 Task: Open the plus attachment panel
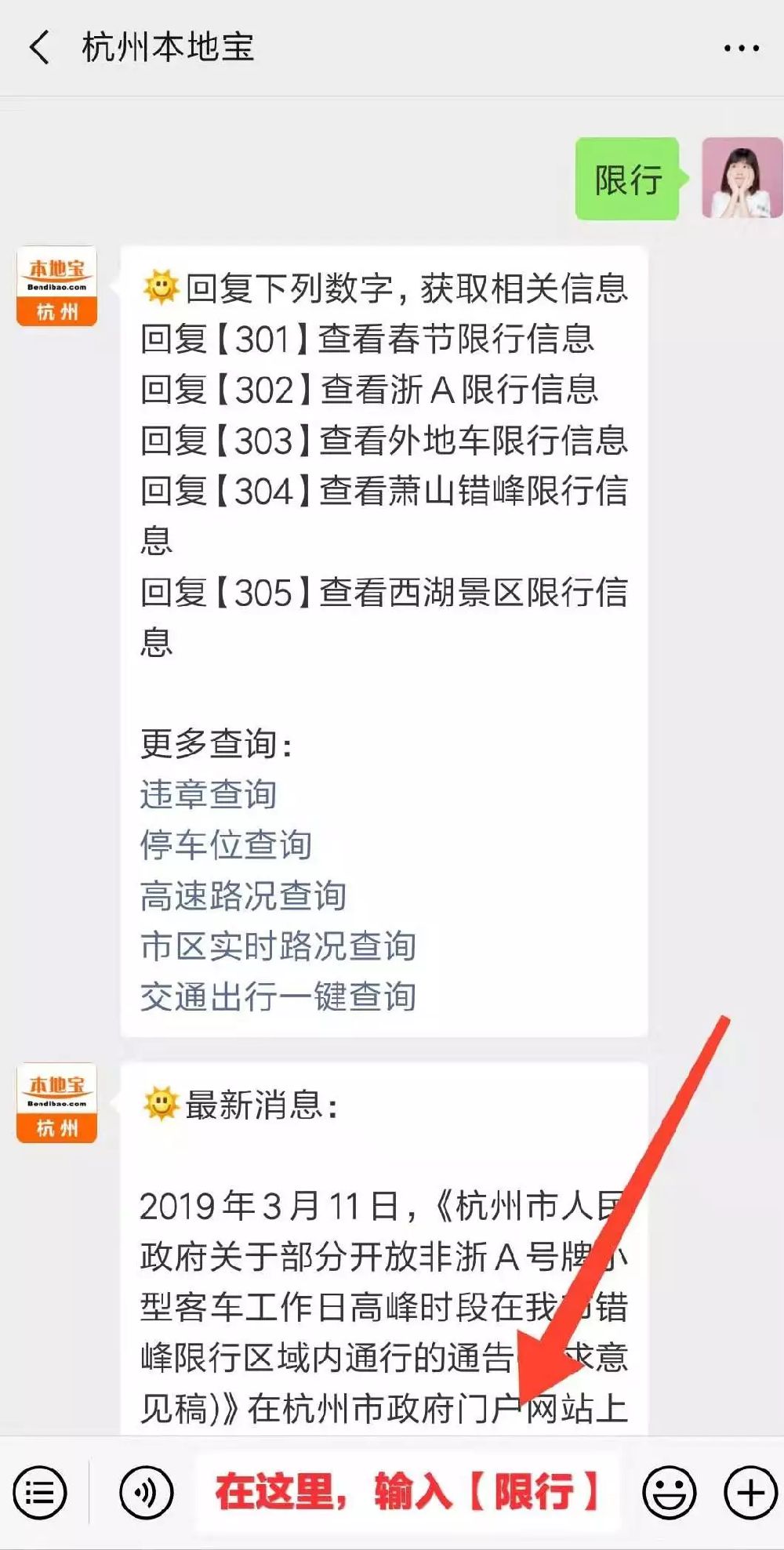tap(750, 1493)
